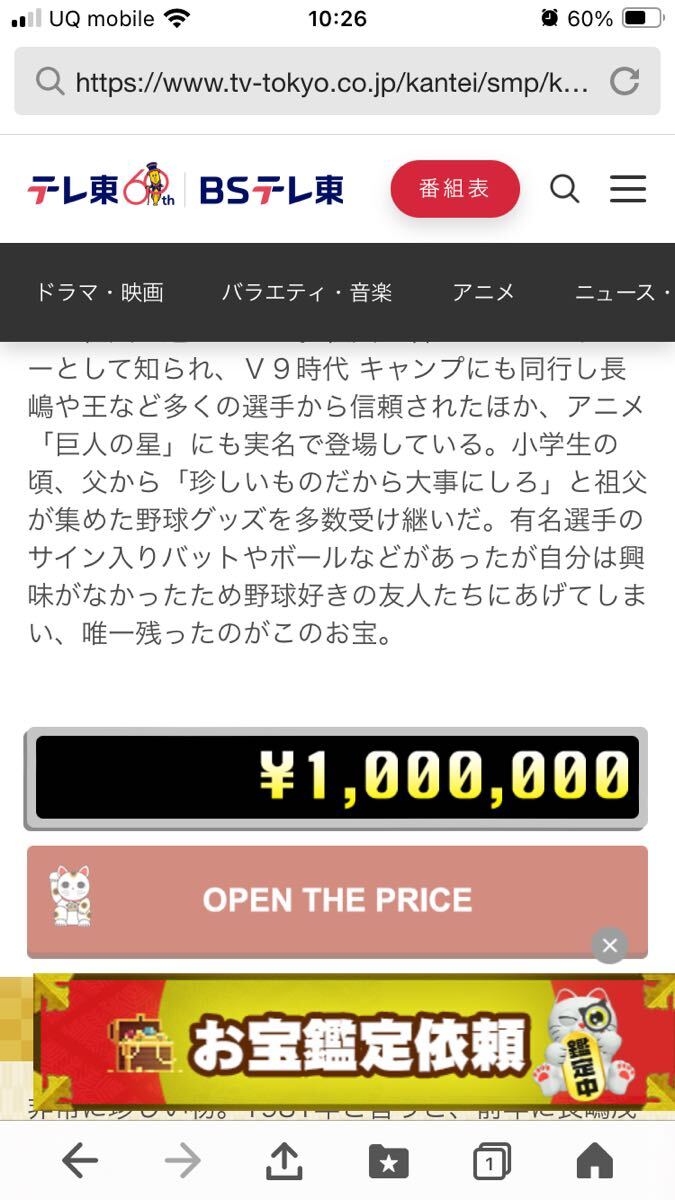Viewport: 675px width, 1200px height.
Task: Open the browser bookmarks
Action: tap(389, 1161)
